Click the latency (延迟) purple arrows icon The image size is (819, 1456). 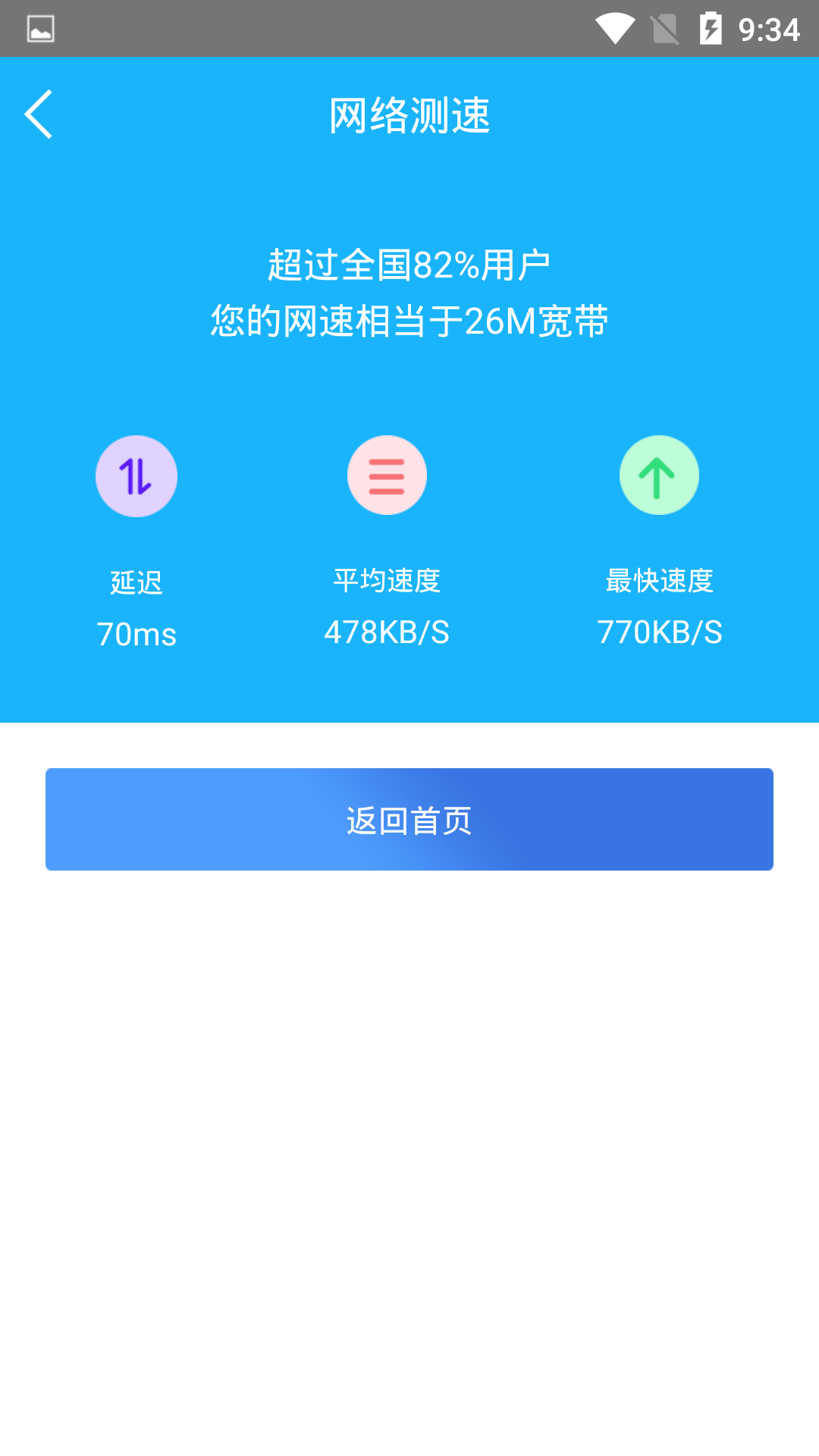coord(136,475)
